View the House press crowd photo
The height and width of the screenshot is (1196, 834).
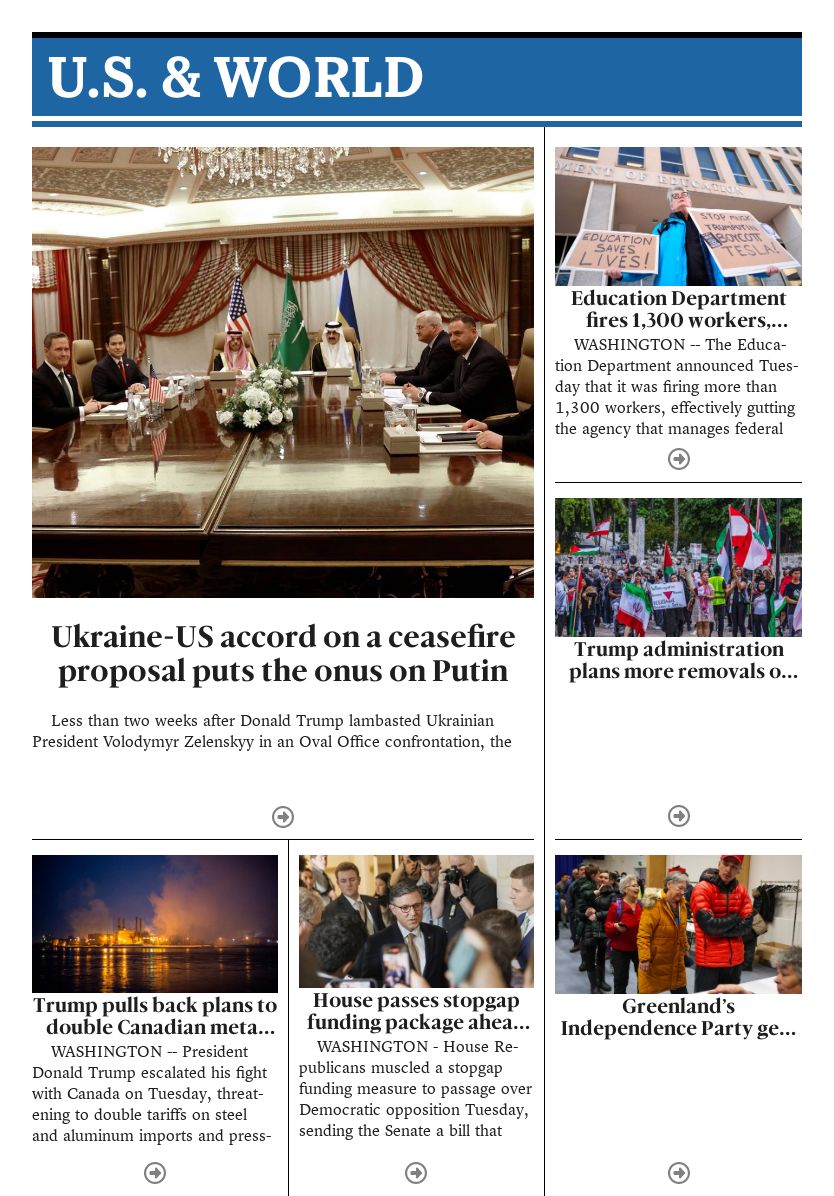click(416, 921)
